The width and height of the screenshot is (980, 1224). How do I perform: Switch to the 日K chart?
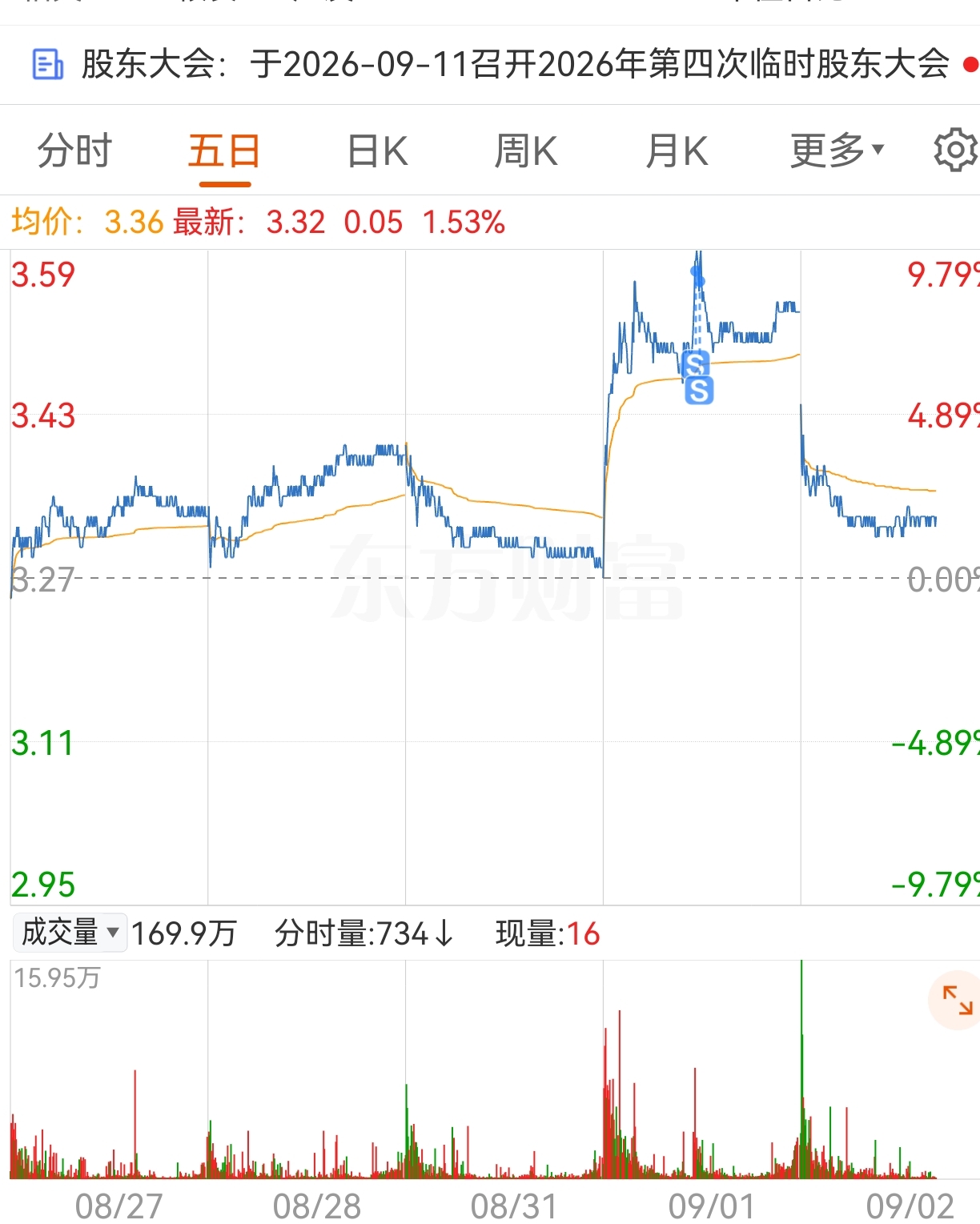click(x=377, y=150)
